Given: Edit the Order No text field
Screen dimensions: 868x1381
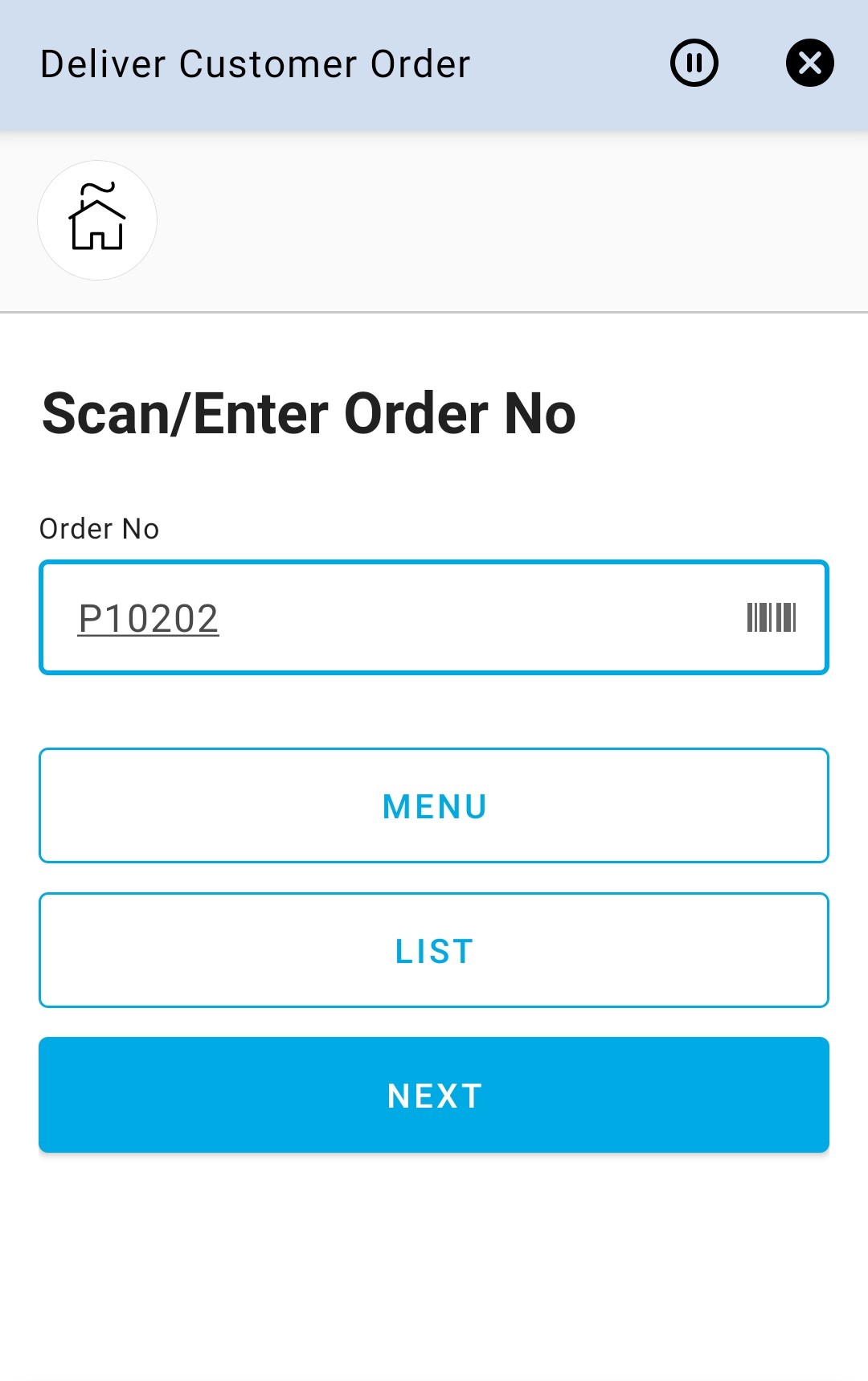Looking at the screenshot, I should pos(386,617).
